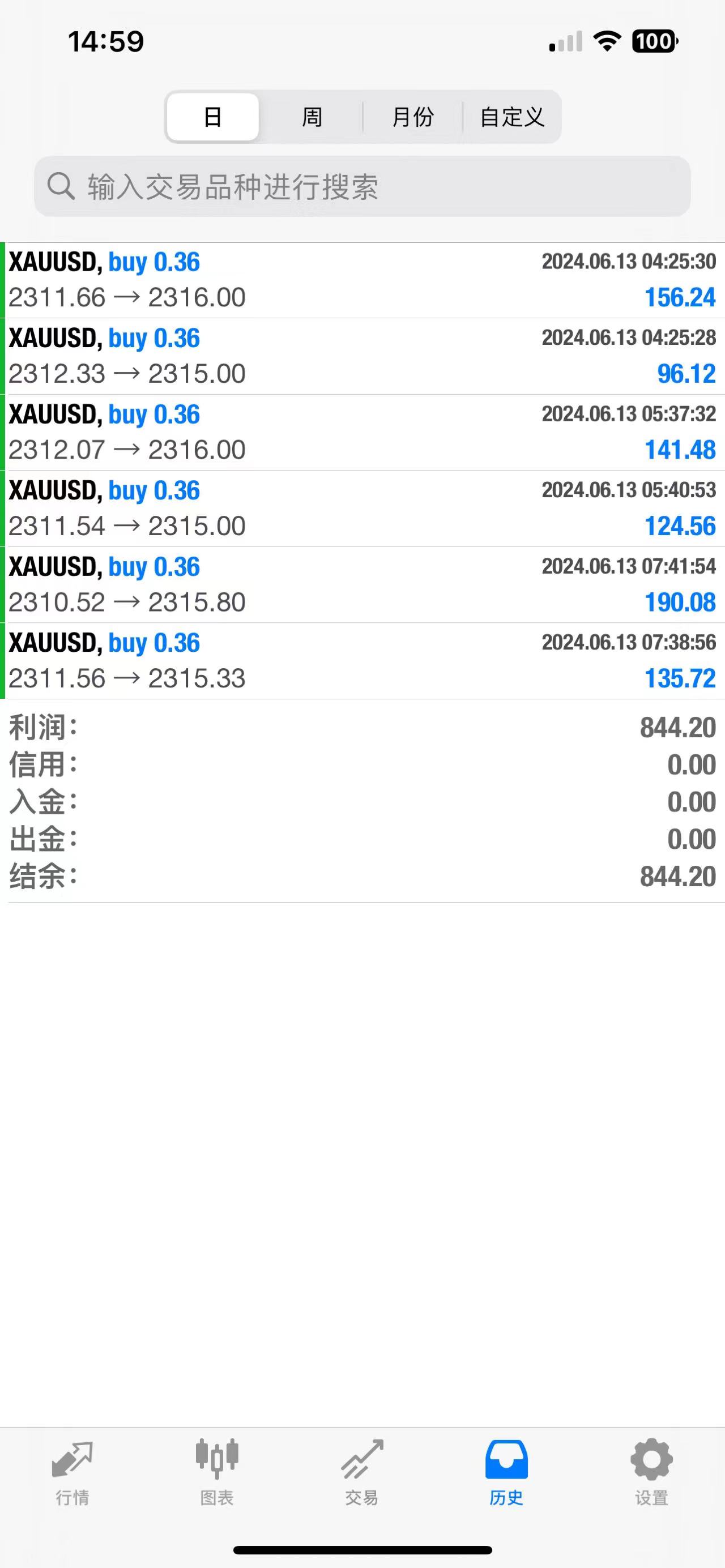Image resolution: width=725 pixels, height=1568 pixels.
Task: Tap the symbol search field
Action: 362,186
